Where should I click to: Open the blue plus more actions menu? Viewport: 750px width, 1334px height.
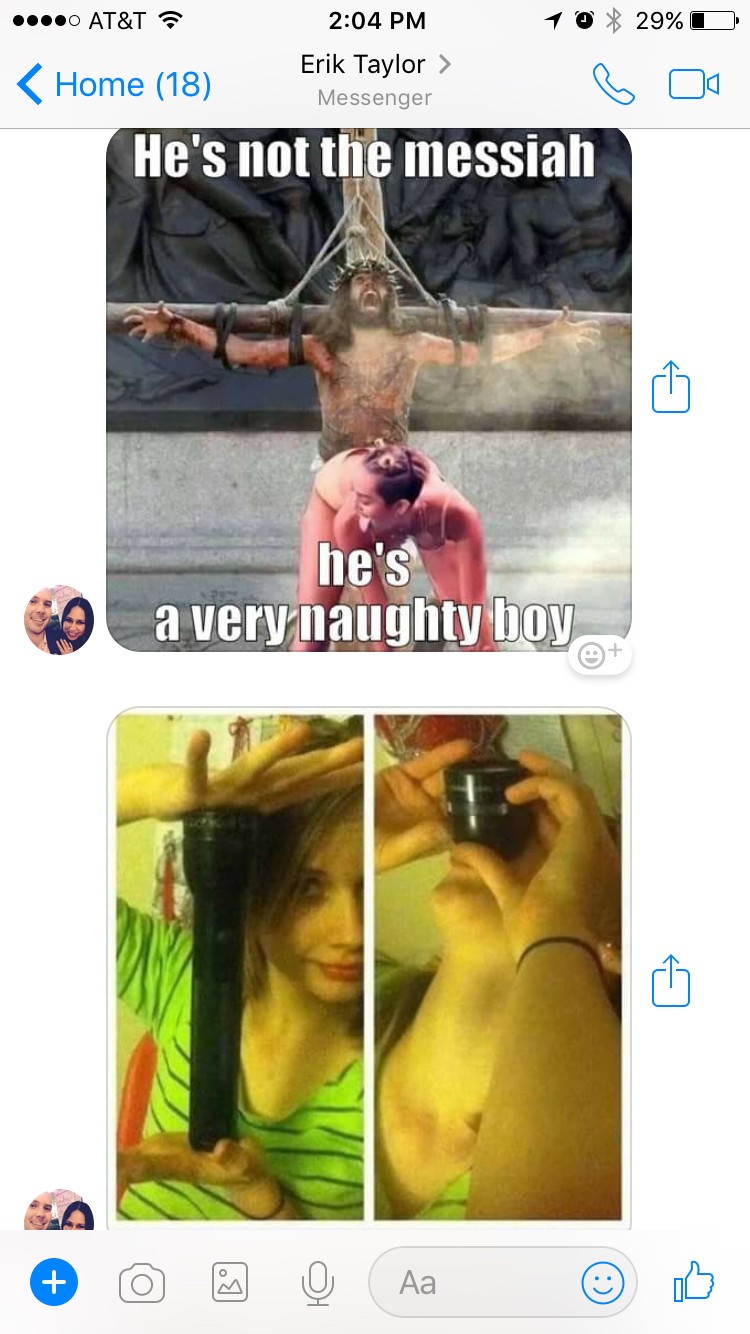54,1282
